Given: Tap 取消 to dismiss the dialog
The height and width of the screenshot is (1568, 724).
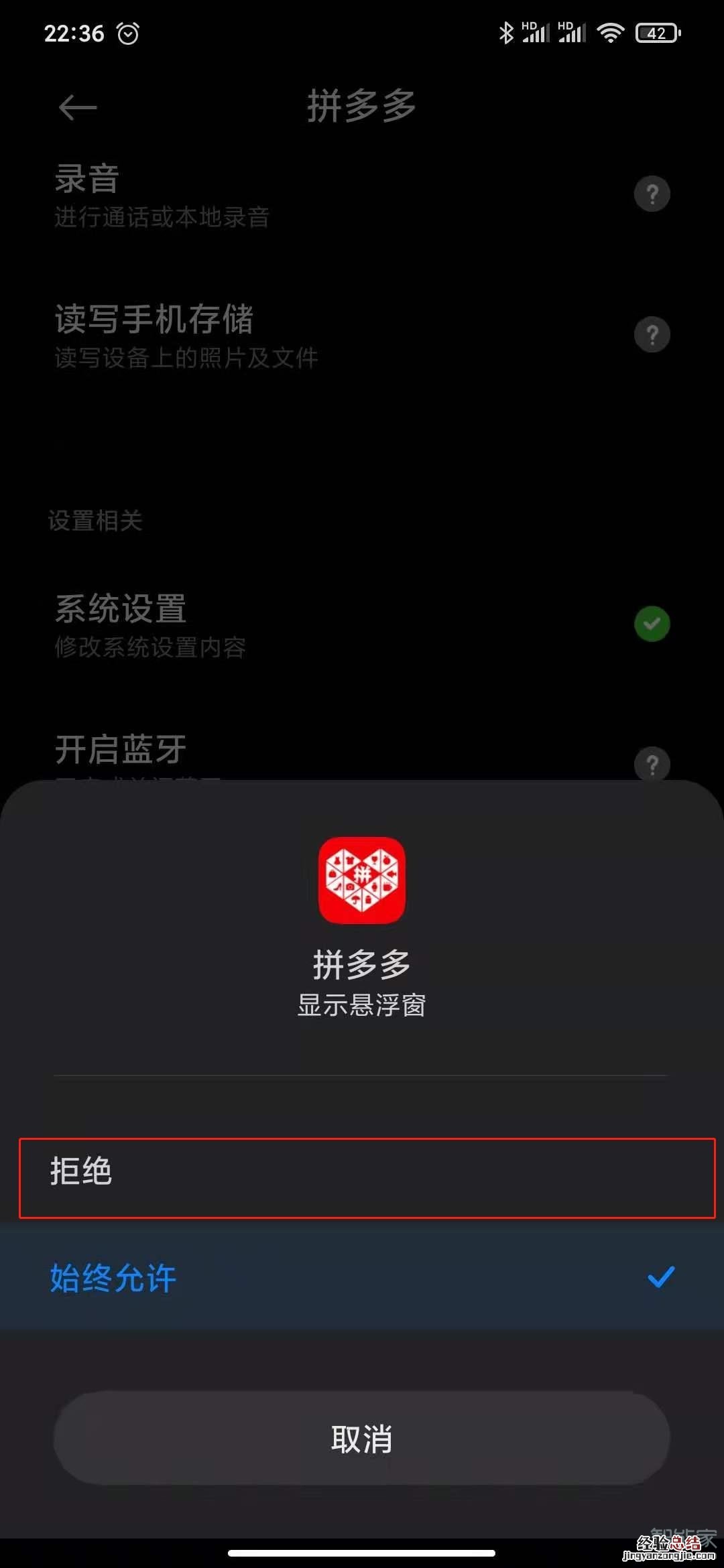Looking at the screenshot, I should pyautogui.click(x=362, y=1439).
